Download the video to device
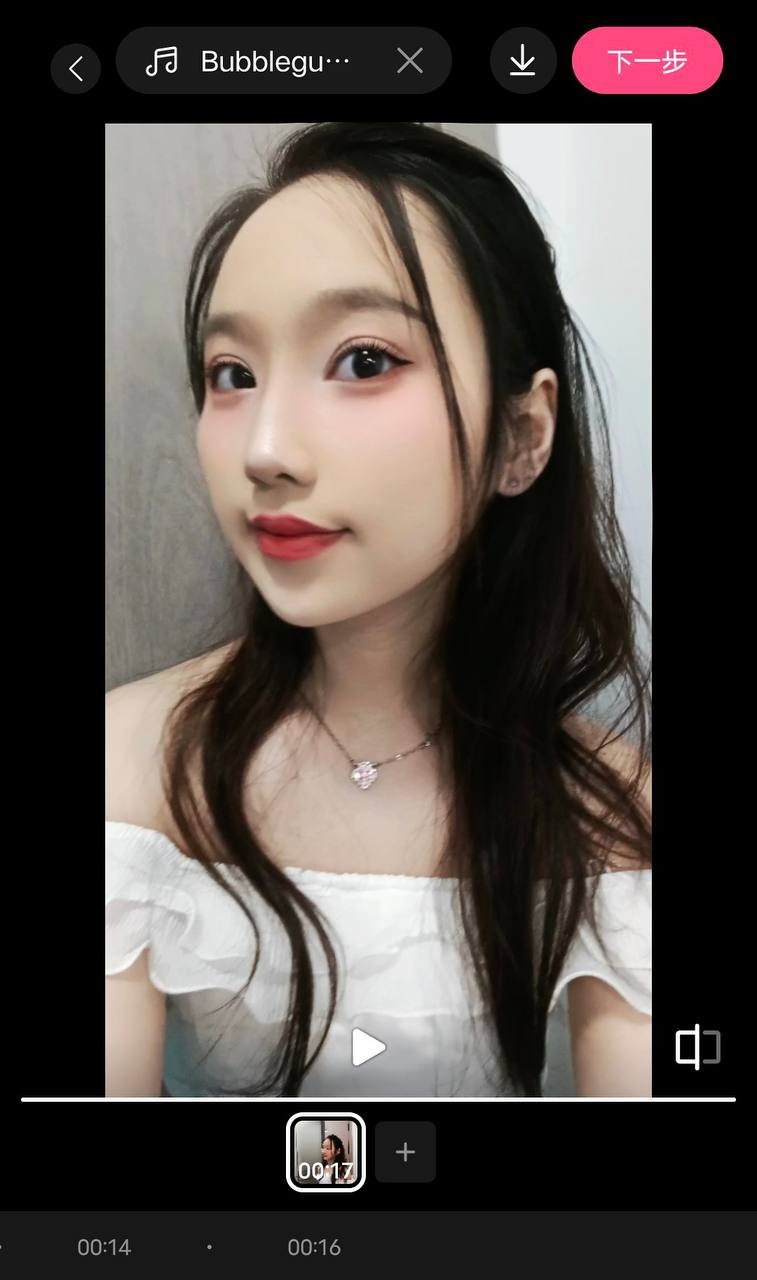 pyautogui.click(x=523, y=61)
